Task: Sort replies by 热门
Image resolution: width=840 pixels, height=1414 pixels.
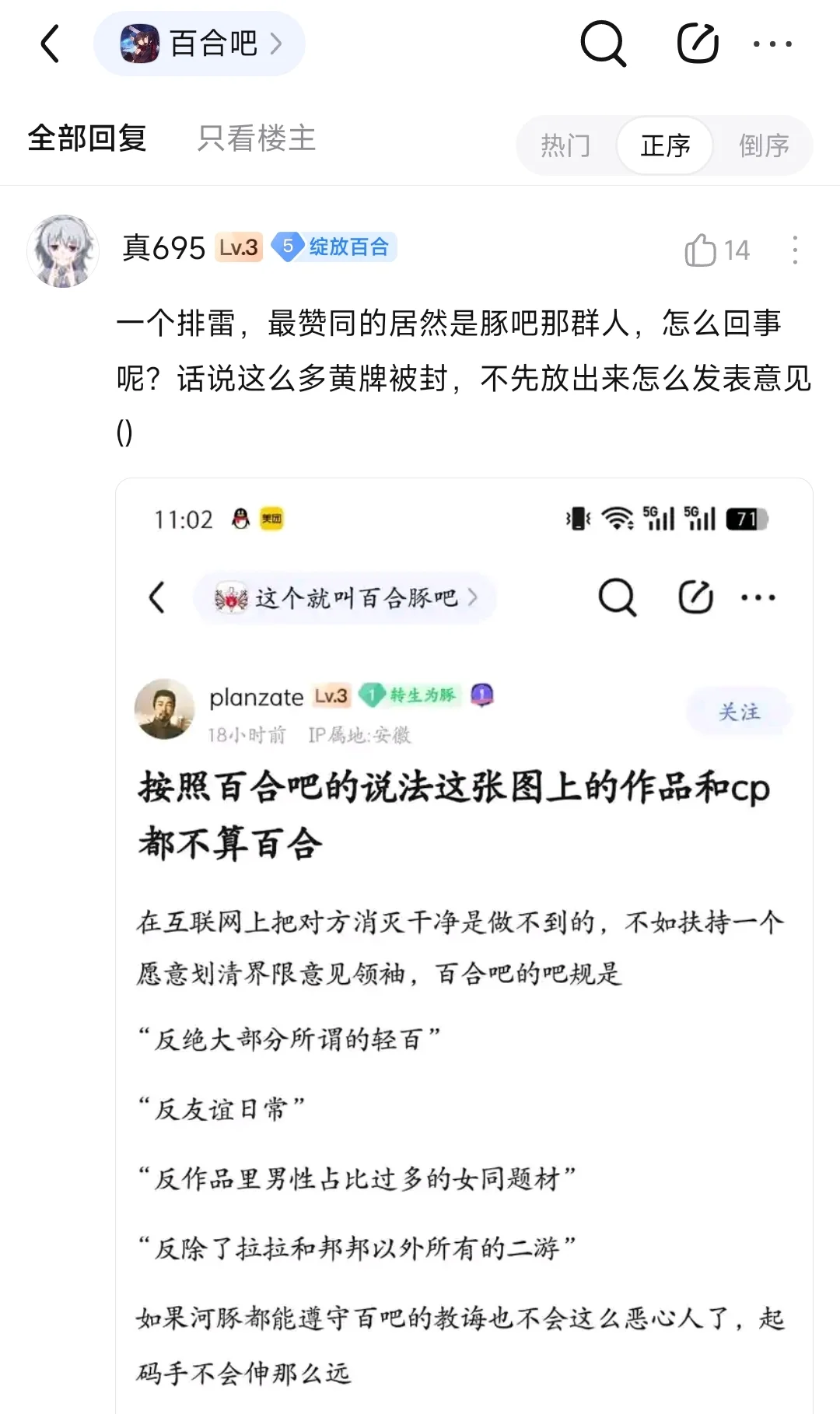Action: click(565, 145)
